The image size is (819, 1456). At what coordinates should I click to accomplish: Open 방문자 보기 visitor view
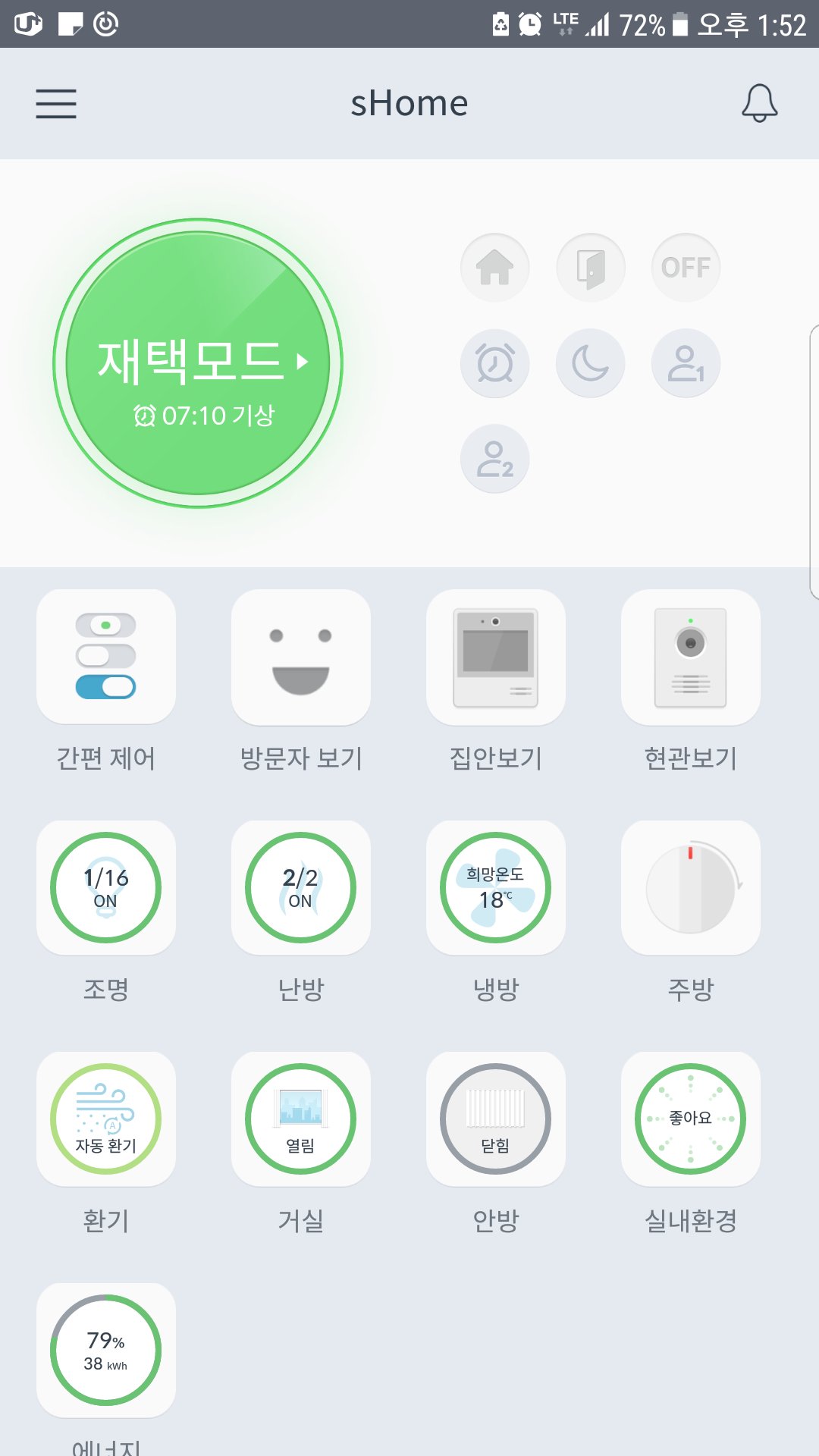coord(301,657)
